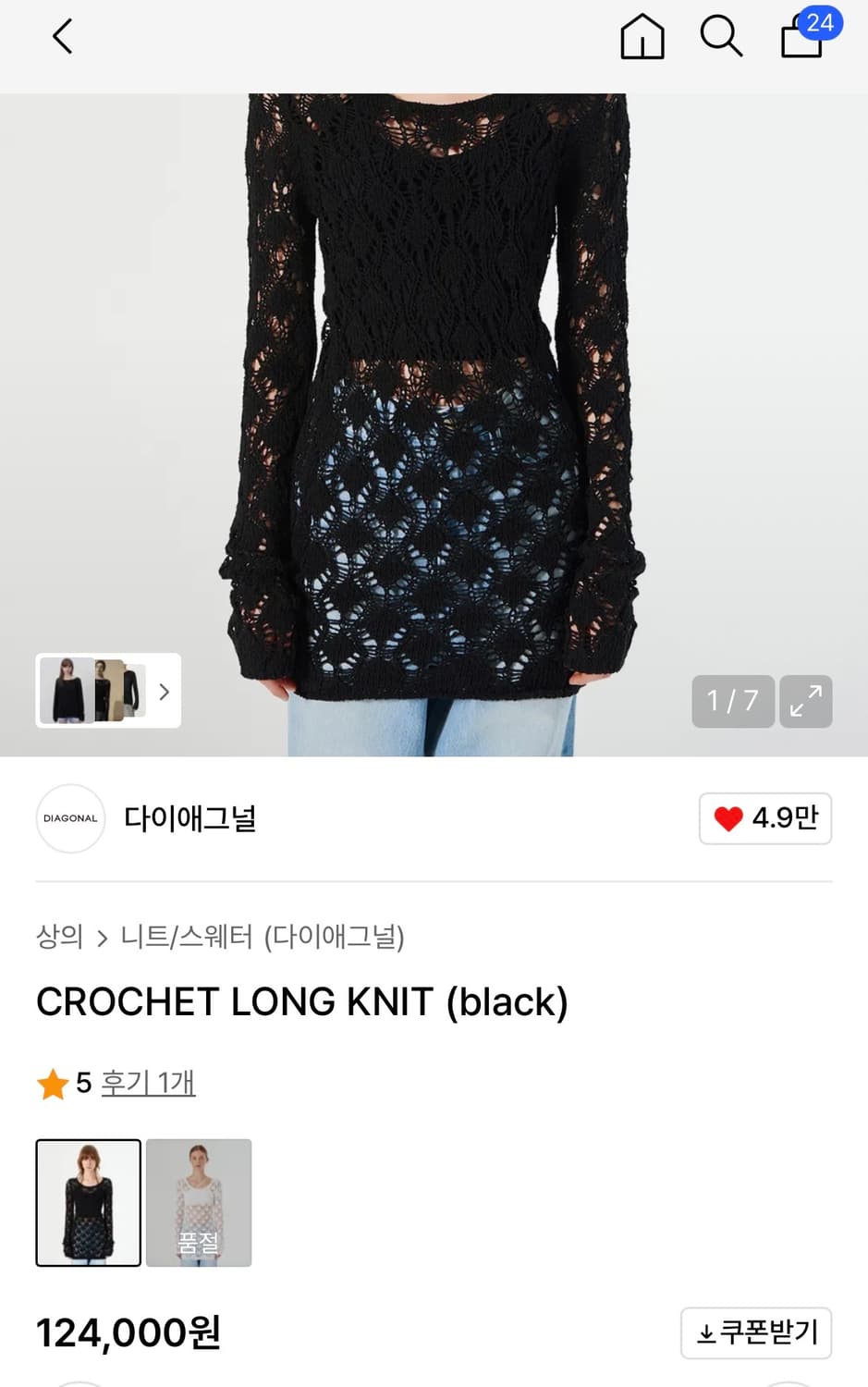Open the shopping bag with 24 items

[799, 41]
